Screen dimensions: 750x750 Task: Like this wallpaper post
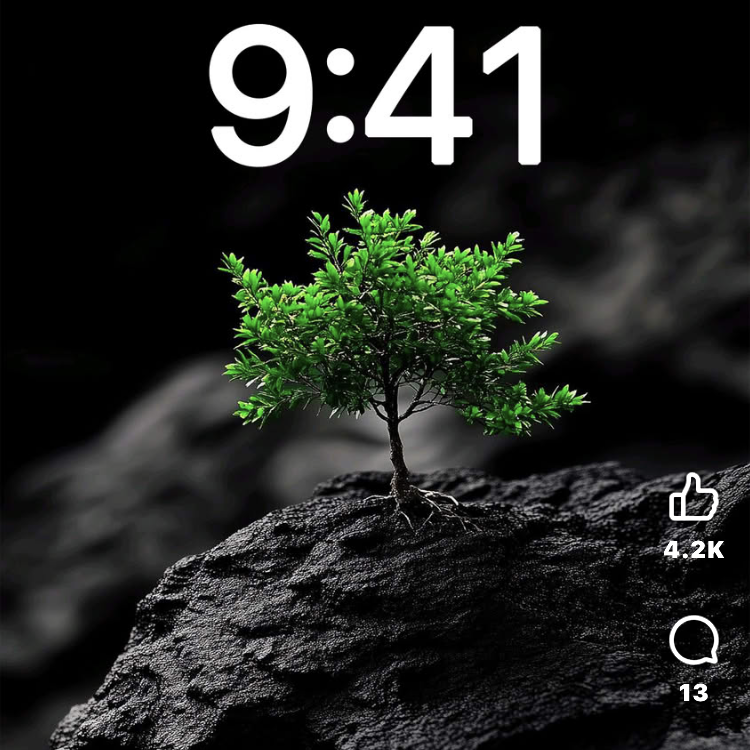point(693,498)
